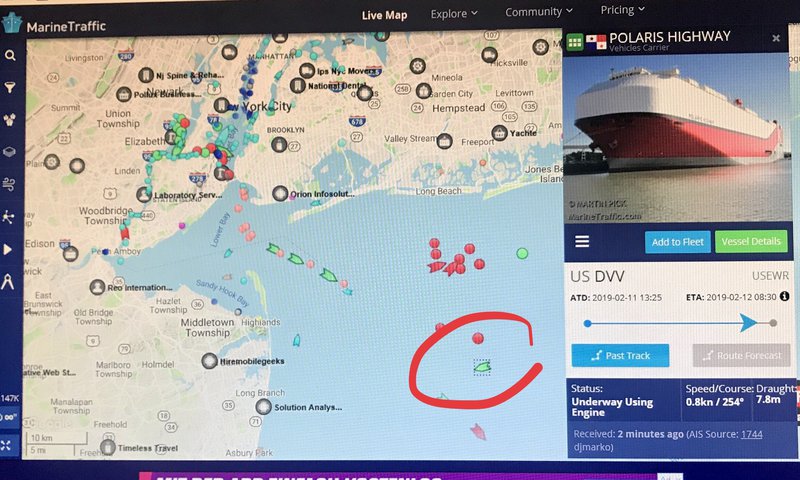
Task: Open AIS source 1744 link
Action: (752, 433)
